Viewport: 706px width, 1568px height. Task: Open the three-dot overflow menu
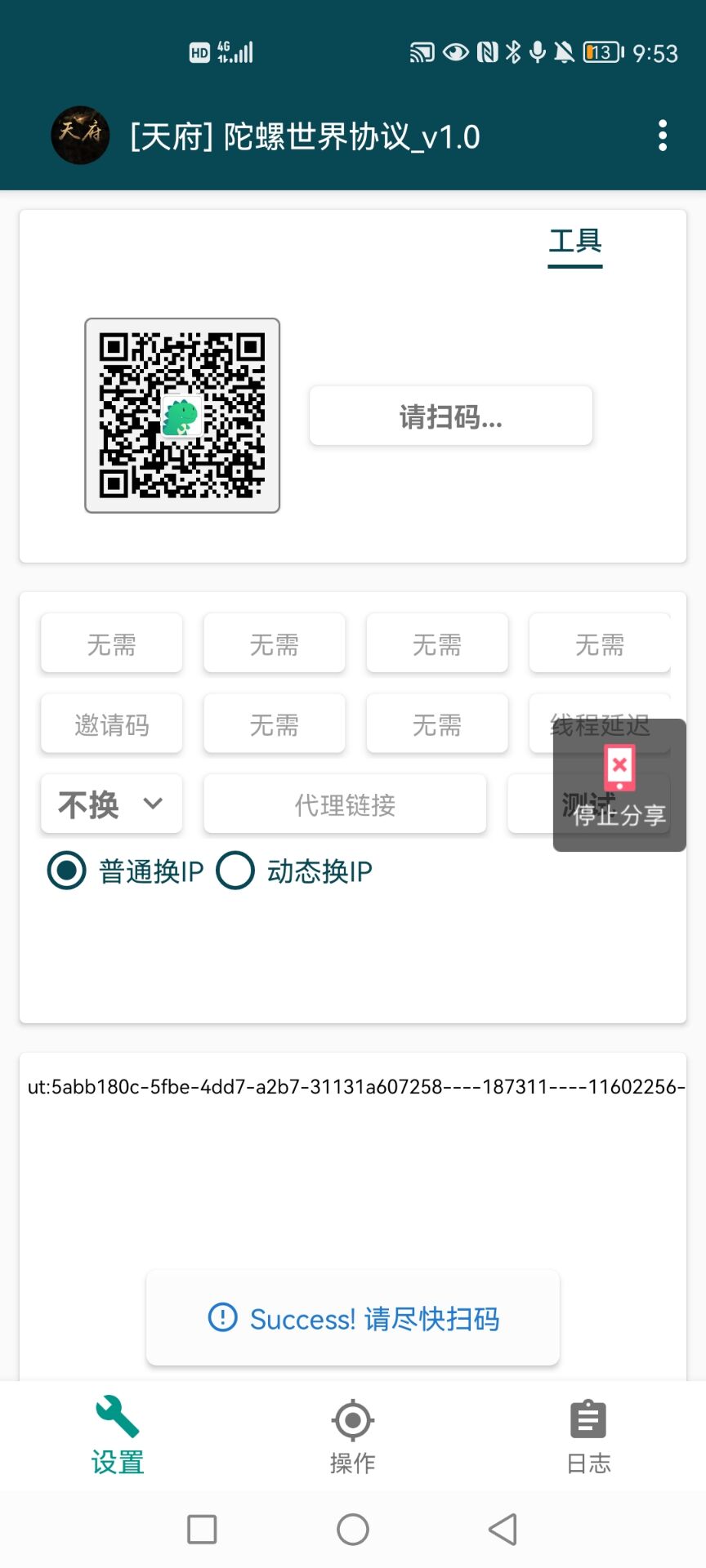[x=662, y=136]
